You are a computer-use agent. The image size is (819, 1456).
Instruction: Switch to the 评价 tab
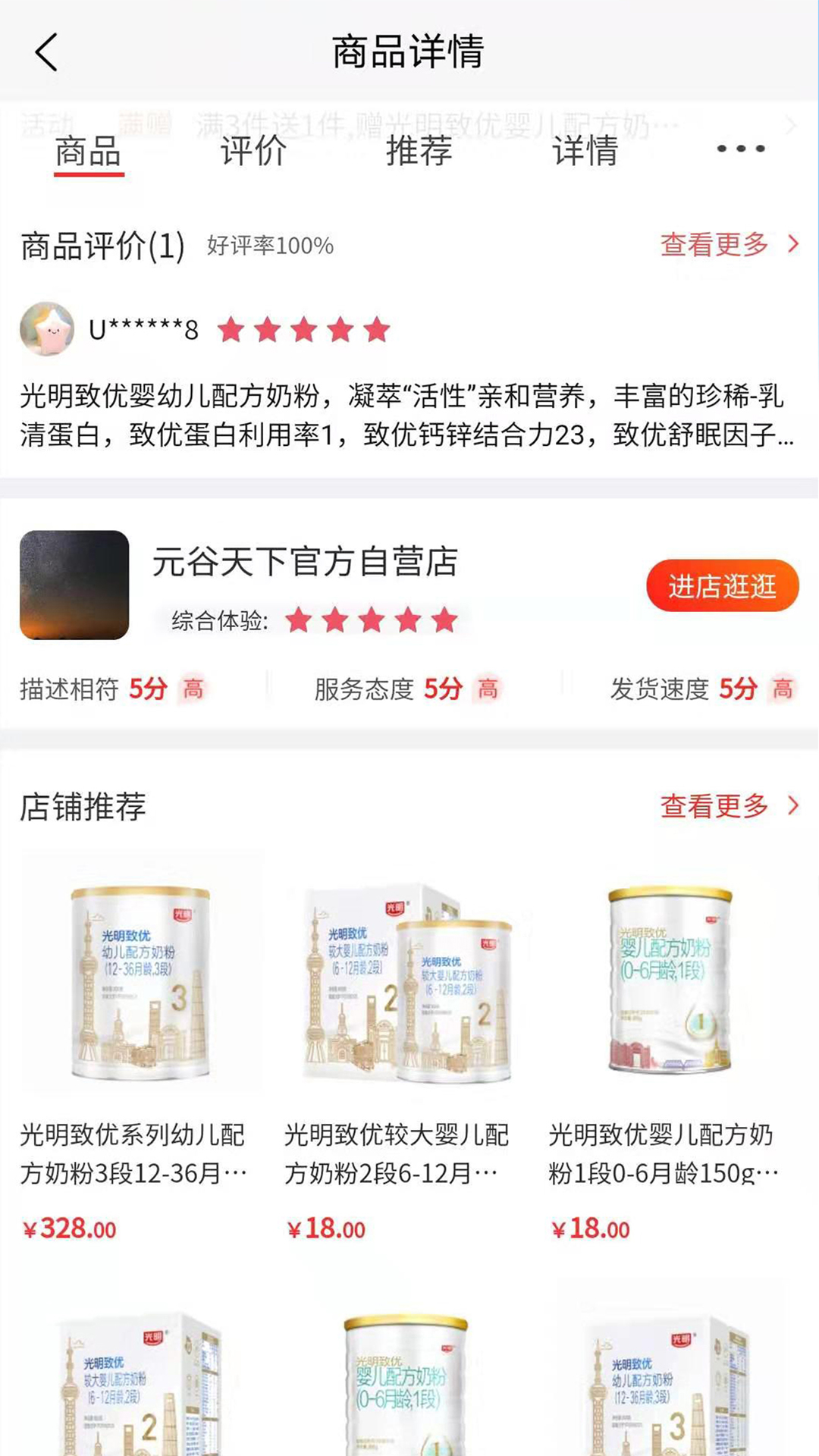click(x=253, y=151)
